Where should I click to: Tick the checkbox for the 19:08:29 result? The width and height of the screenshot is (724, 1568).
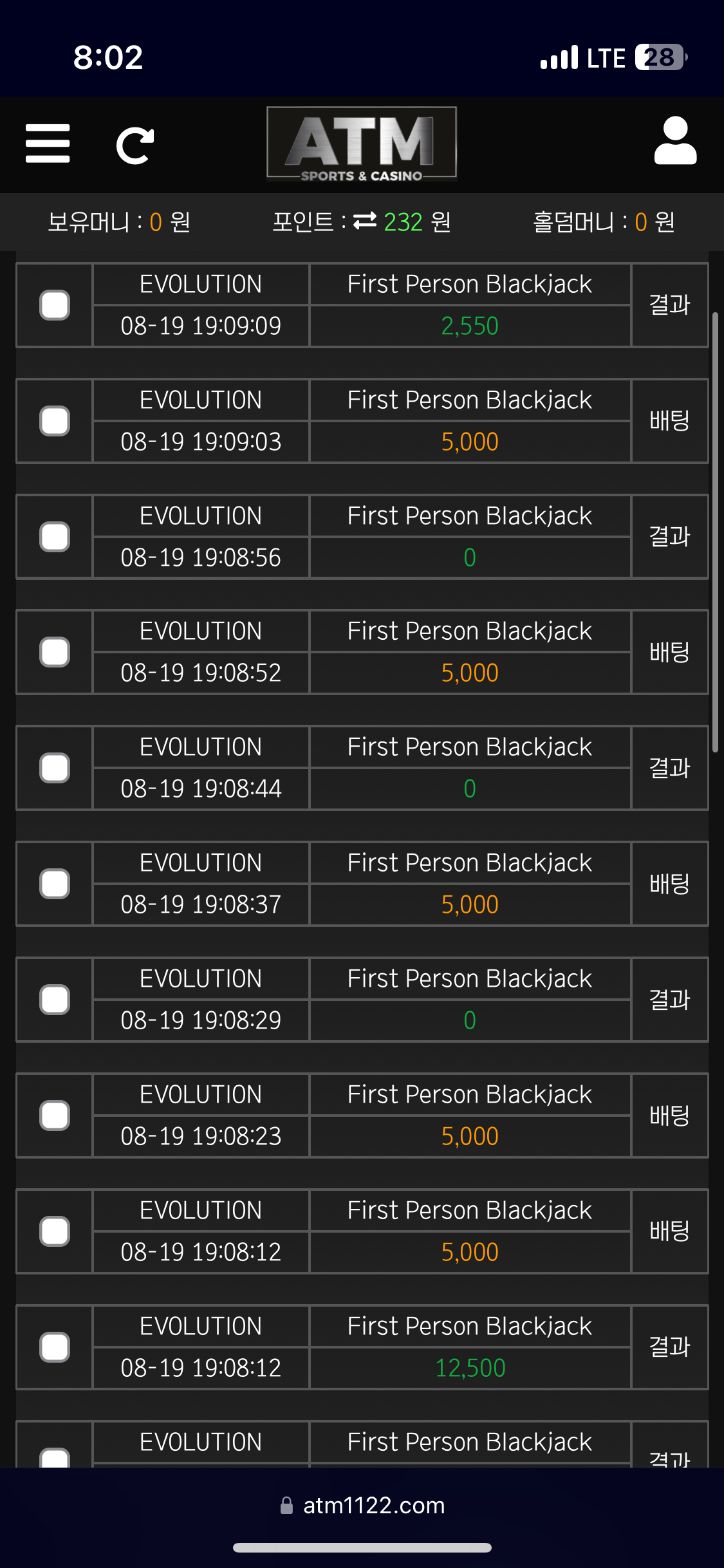tap(55, 1000)
